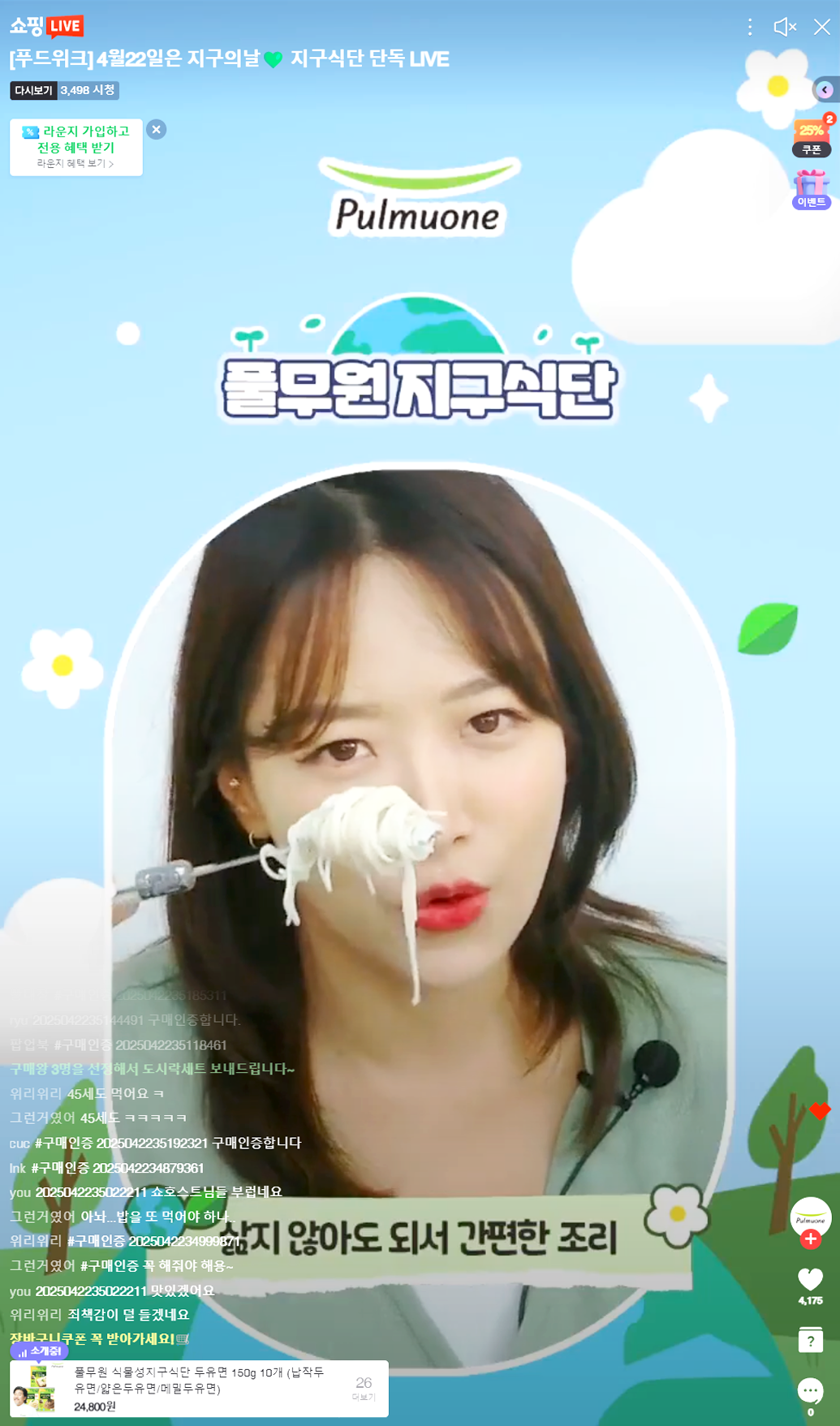
Task: Expand the collapsed side panel arrow
Action: click(825, 90)
